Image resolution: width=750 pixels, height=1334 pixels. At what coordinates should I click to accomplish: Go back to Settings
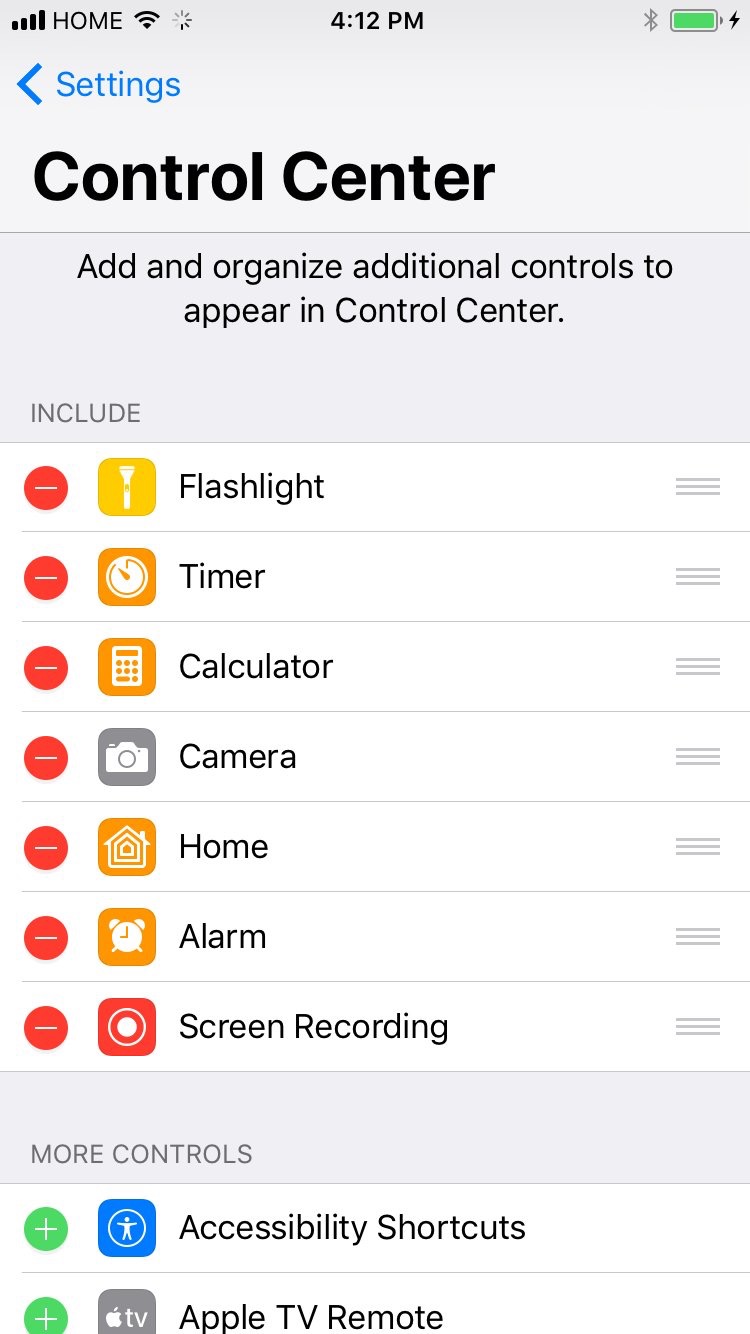pos(98,85)
